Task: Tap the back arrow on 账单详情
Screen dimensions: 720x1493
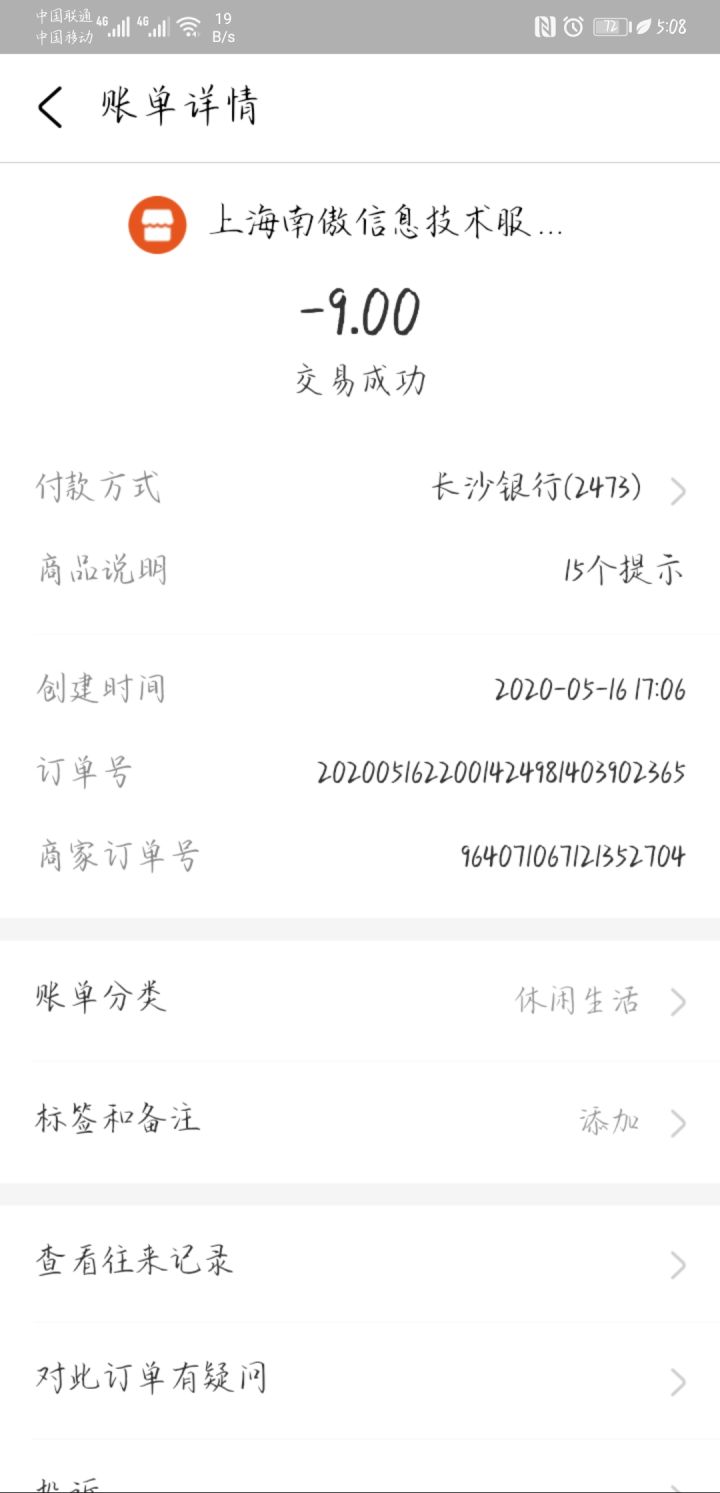Action: pyautogui.click(x=53, y=106)
